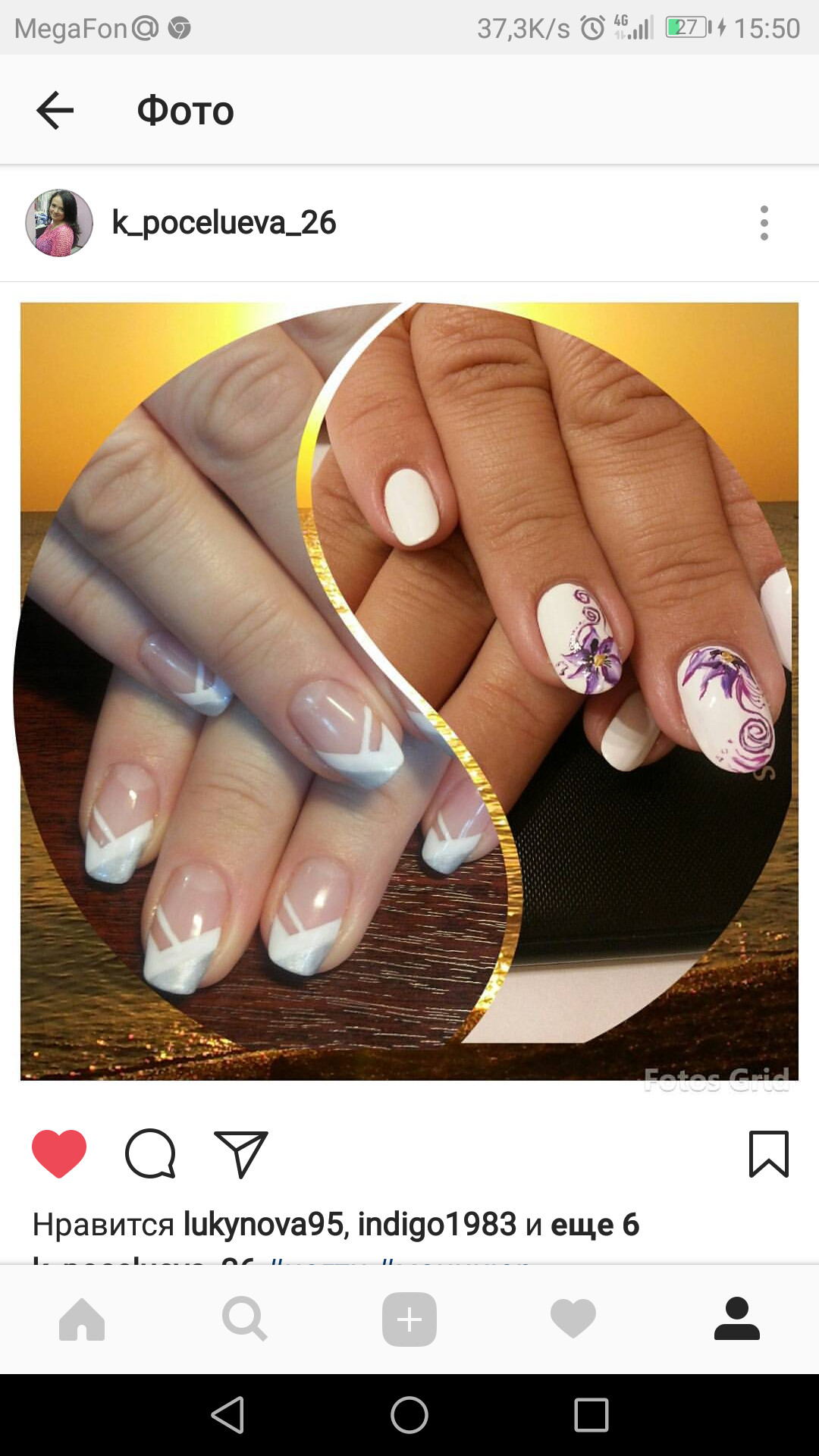Switch to the Home feed tab
The width and height of the screenshot is (819, 1456).
82,1319
